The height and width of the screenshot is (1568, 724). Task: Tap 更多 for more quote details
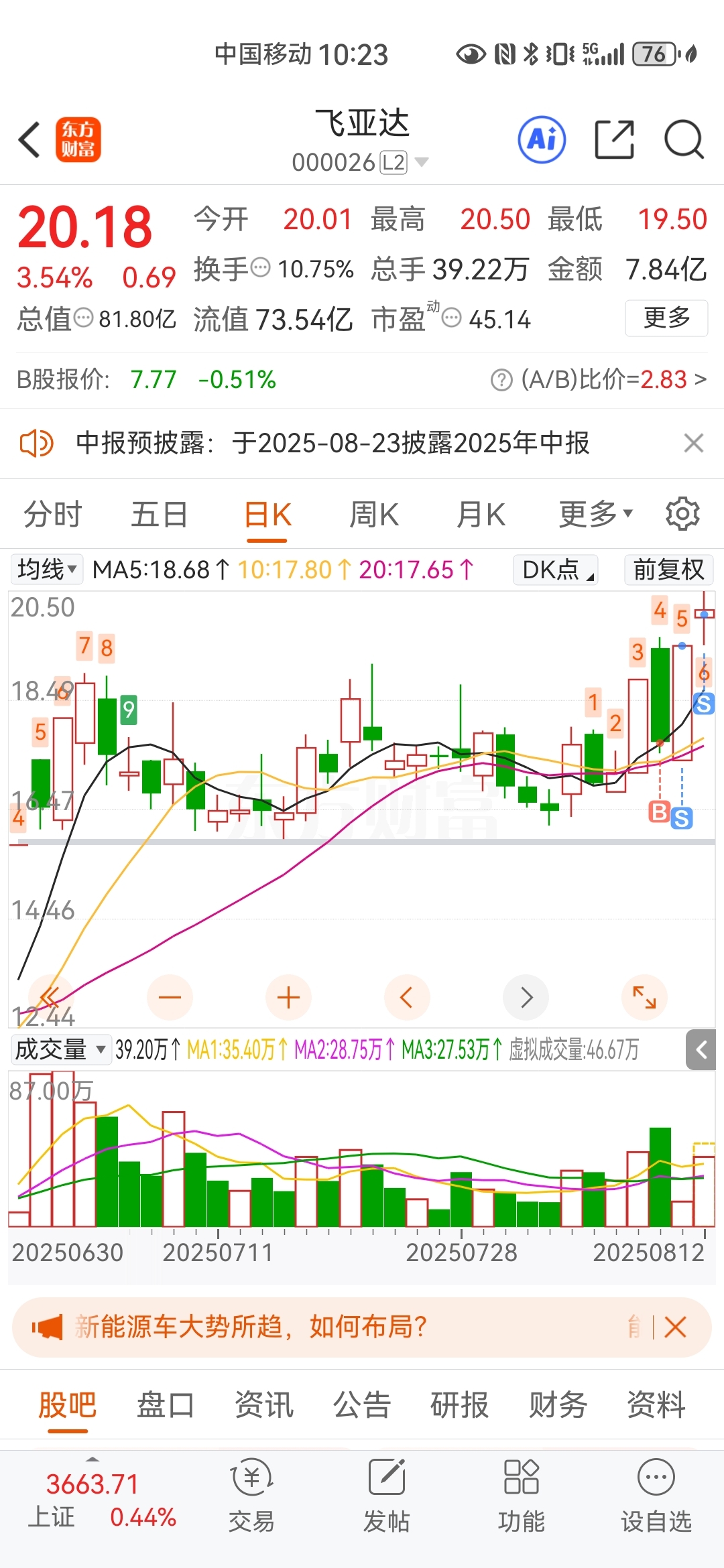(666, 318)
